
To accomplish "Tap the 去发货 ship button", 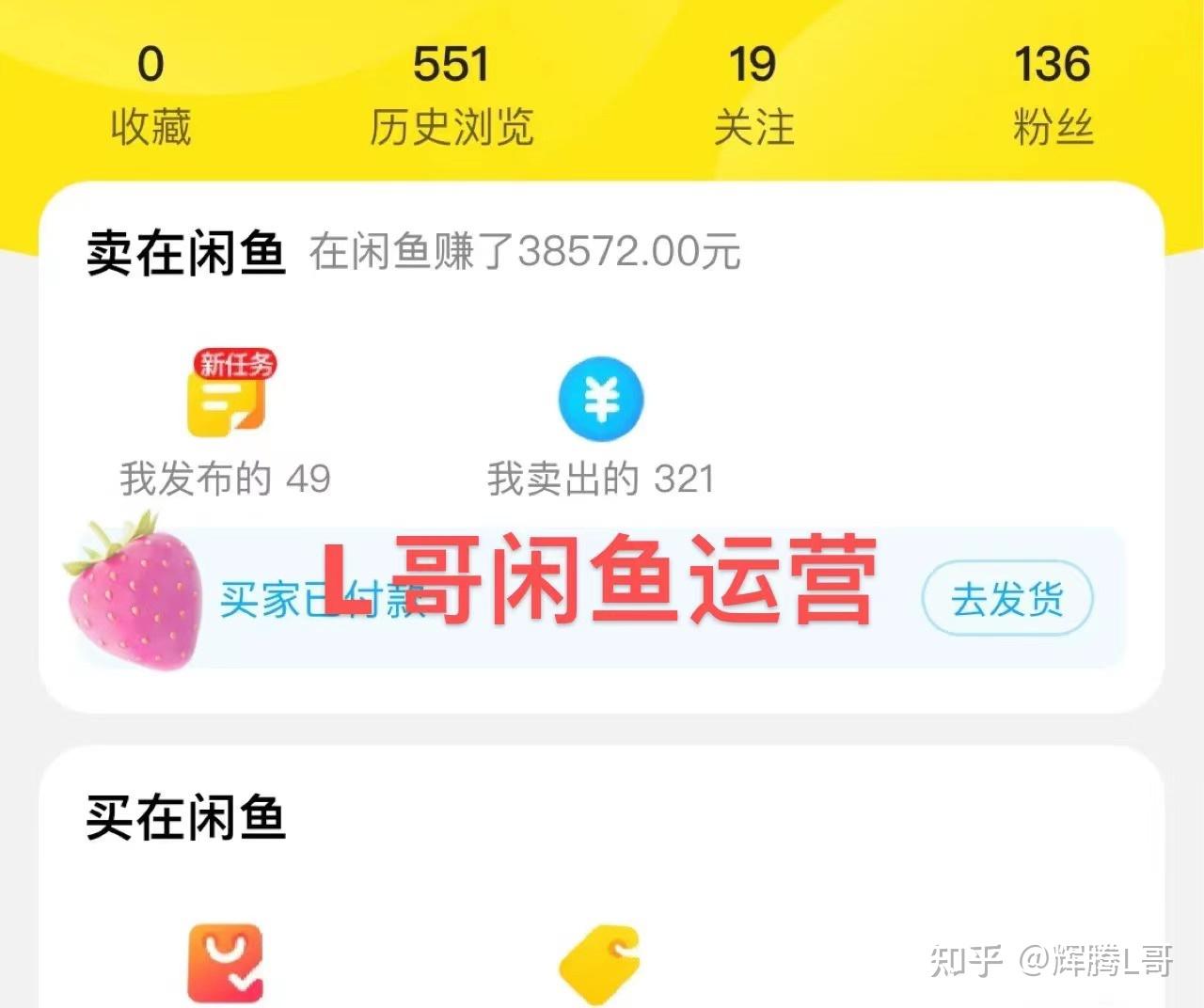I will 1007,599.
